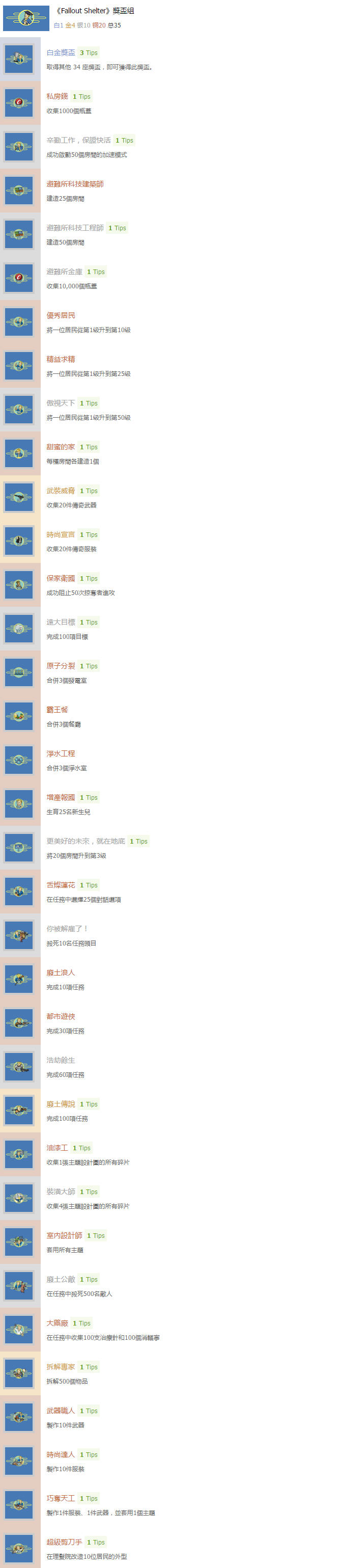This screenshot has width=337, height=1568.
Task: Open the 室內設計師 trophy
Action: (65, 1236)
